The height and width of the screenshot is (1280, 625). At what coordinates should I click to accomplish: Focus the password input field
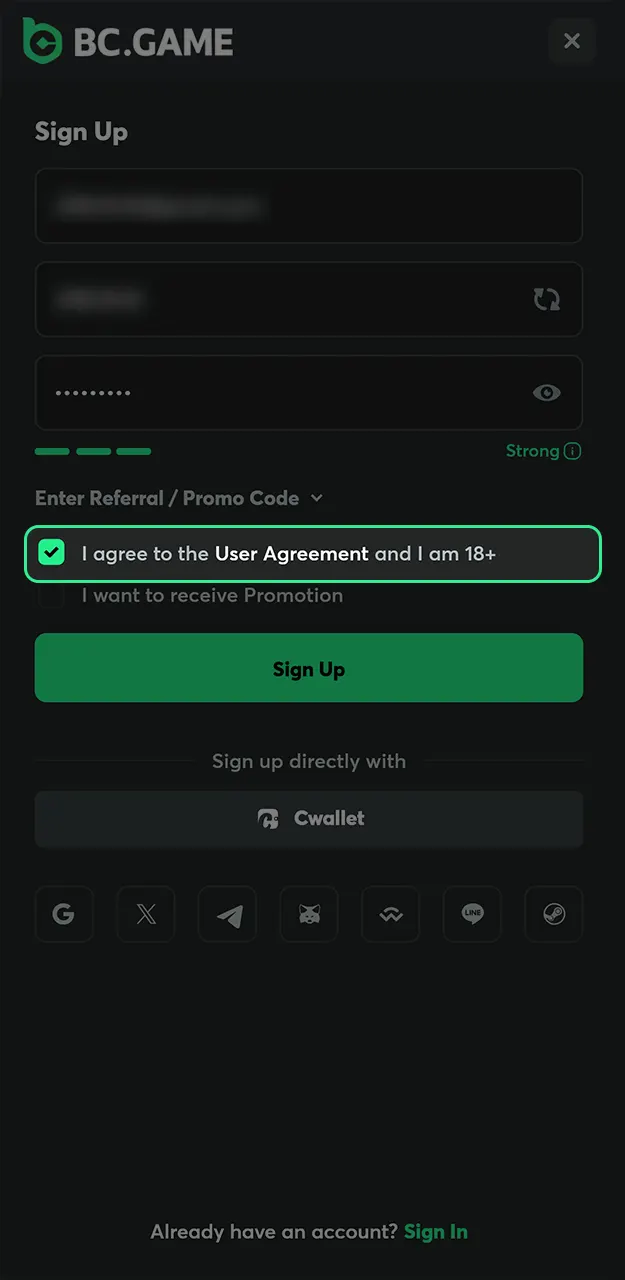point(280,393)
